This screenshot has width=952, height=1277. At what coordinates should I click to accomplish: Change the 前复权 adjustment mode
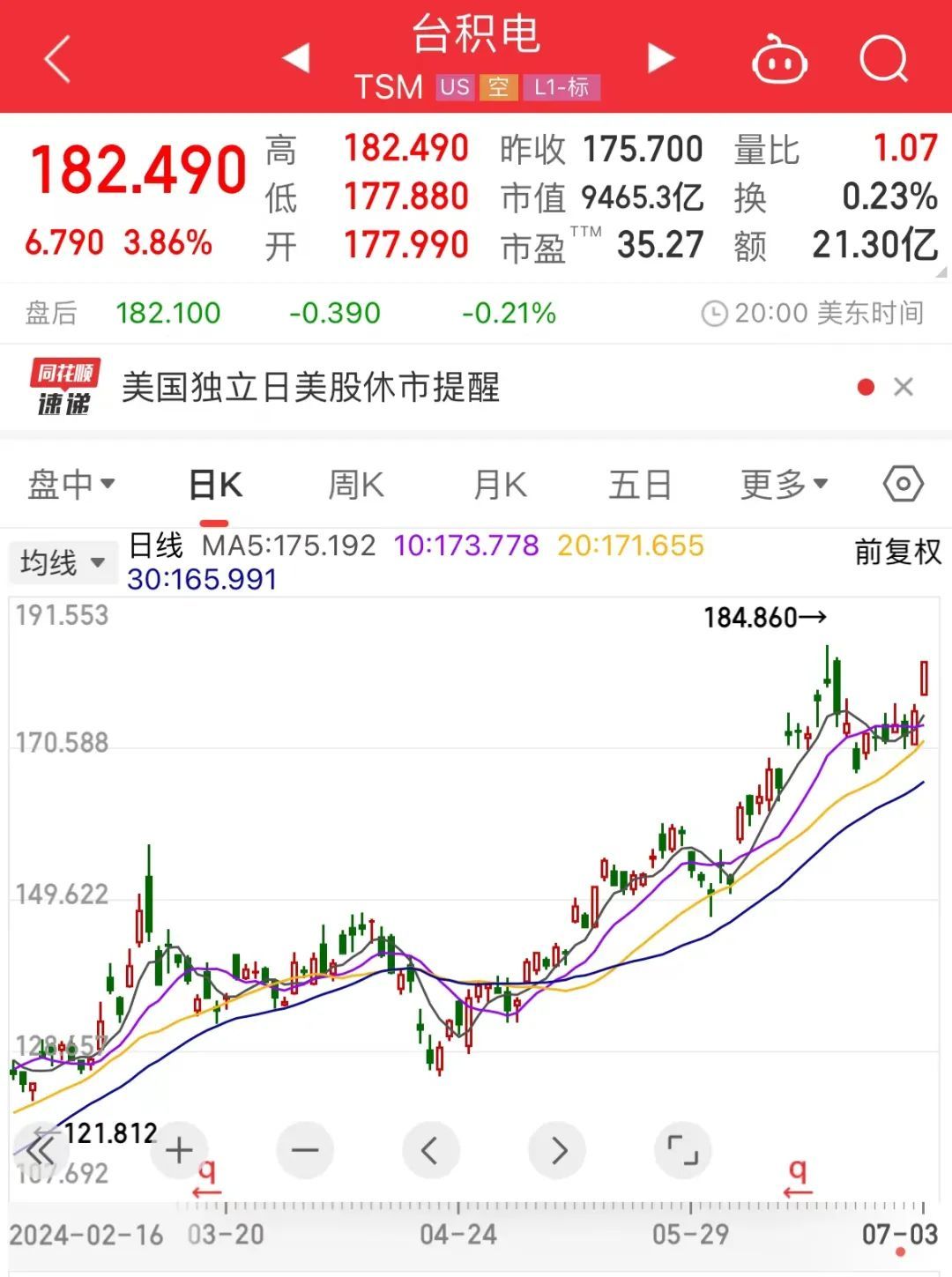[897, 553]
